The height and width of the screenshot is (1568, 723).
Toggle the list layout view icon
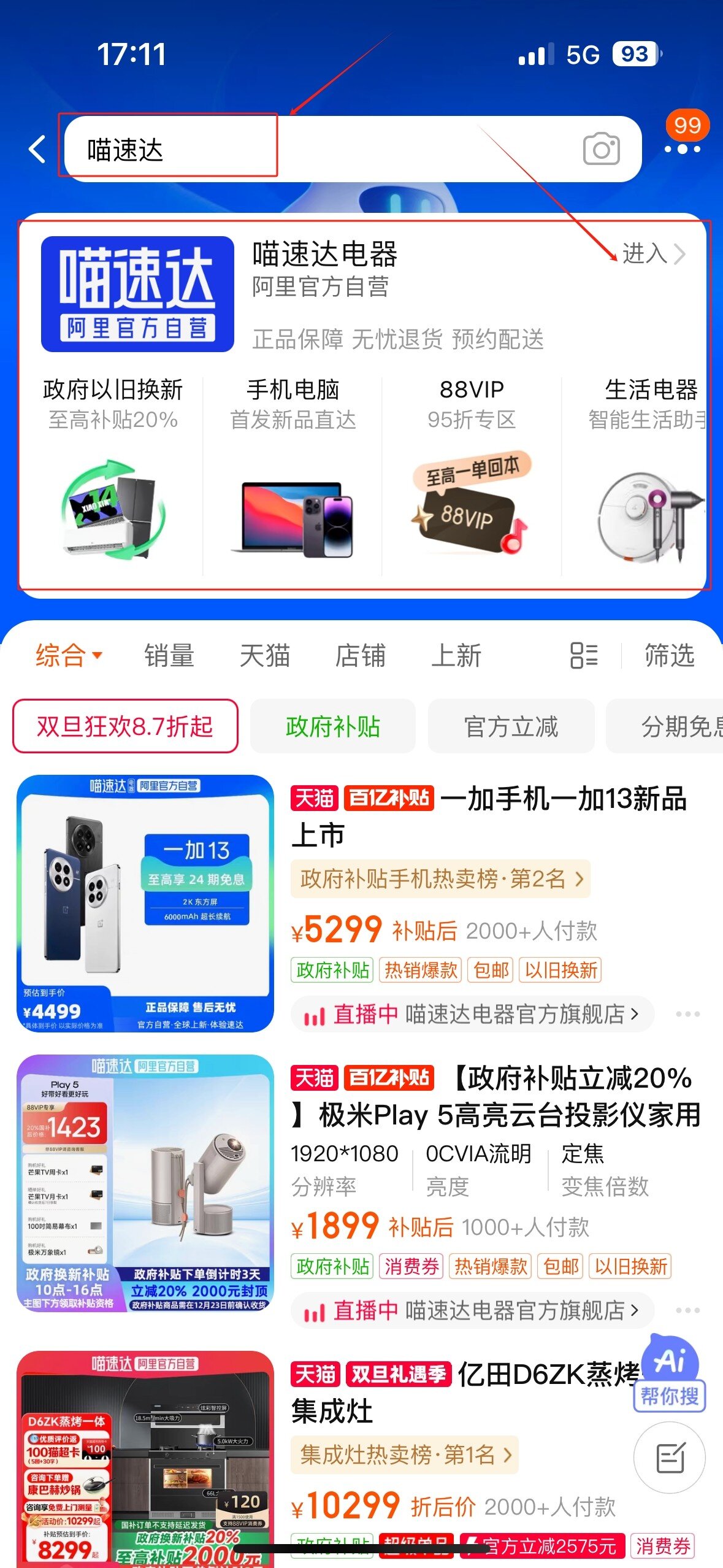click(583, 655)
